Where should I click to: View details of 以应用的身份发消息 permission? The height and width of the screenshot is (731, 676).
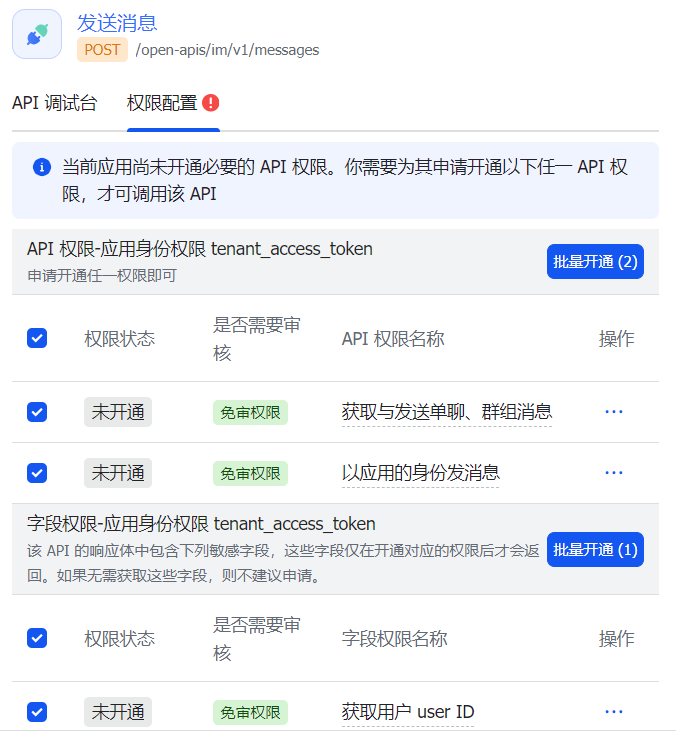(420, 472)
